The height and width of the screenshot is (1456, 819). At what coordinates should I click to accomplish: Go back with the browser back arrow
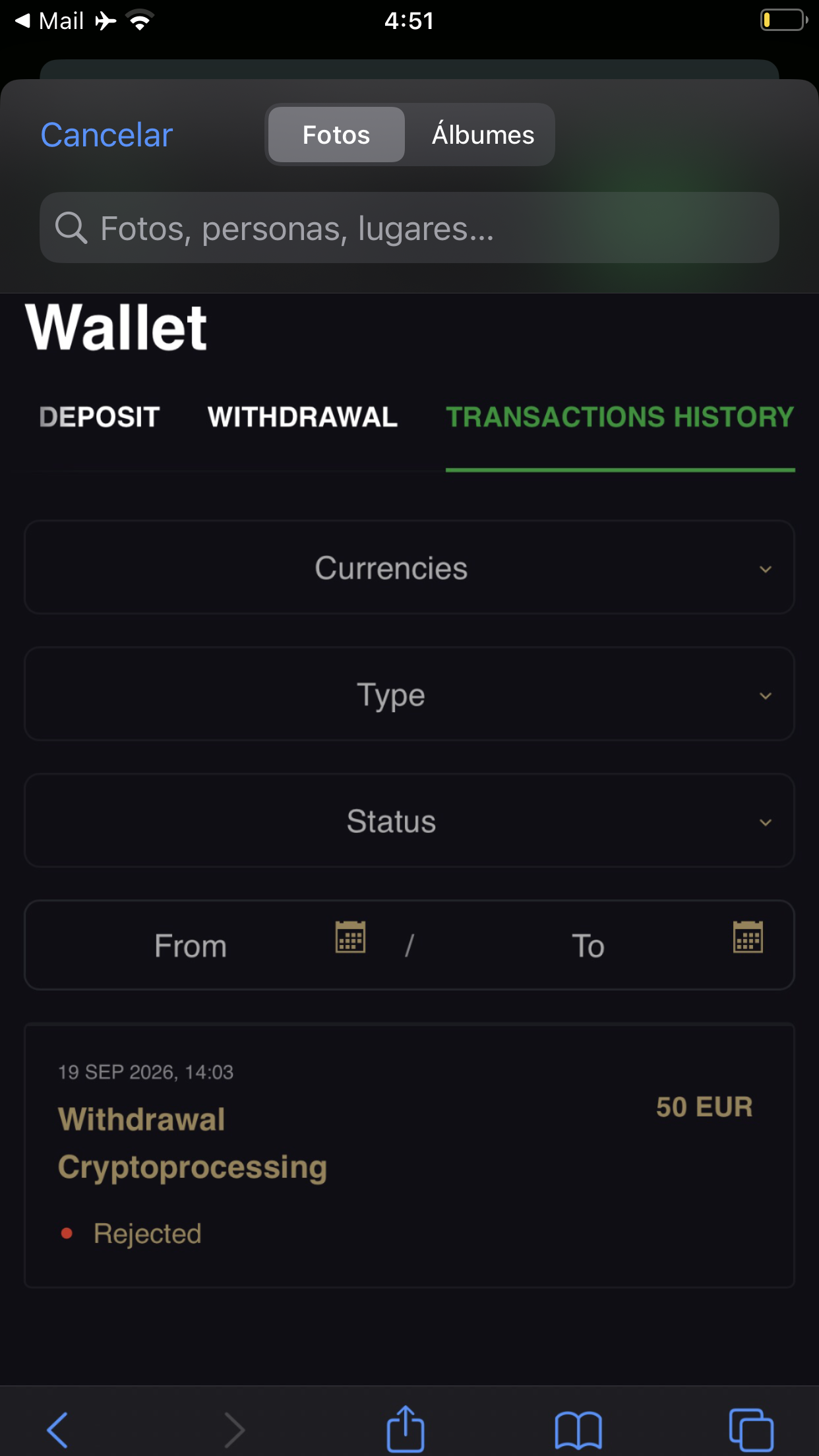pyautogui.click(x=58, y=1430)
